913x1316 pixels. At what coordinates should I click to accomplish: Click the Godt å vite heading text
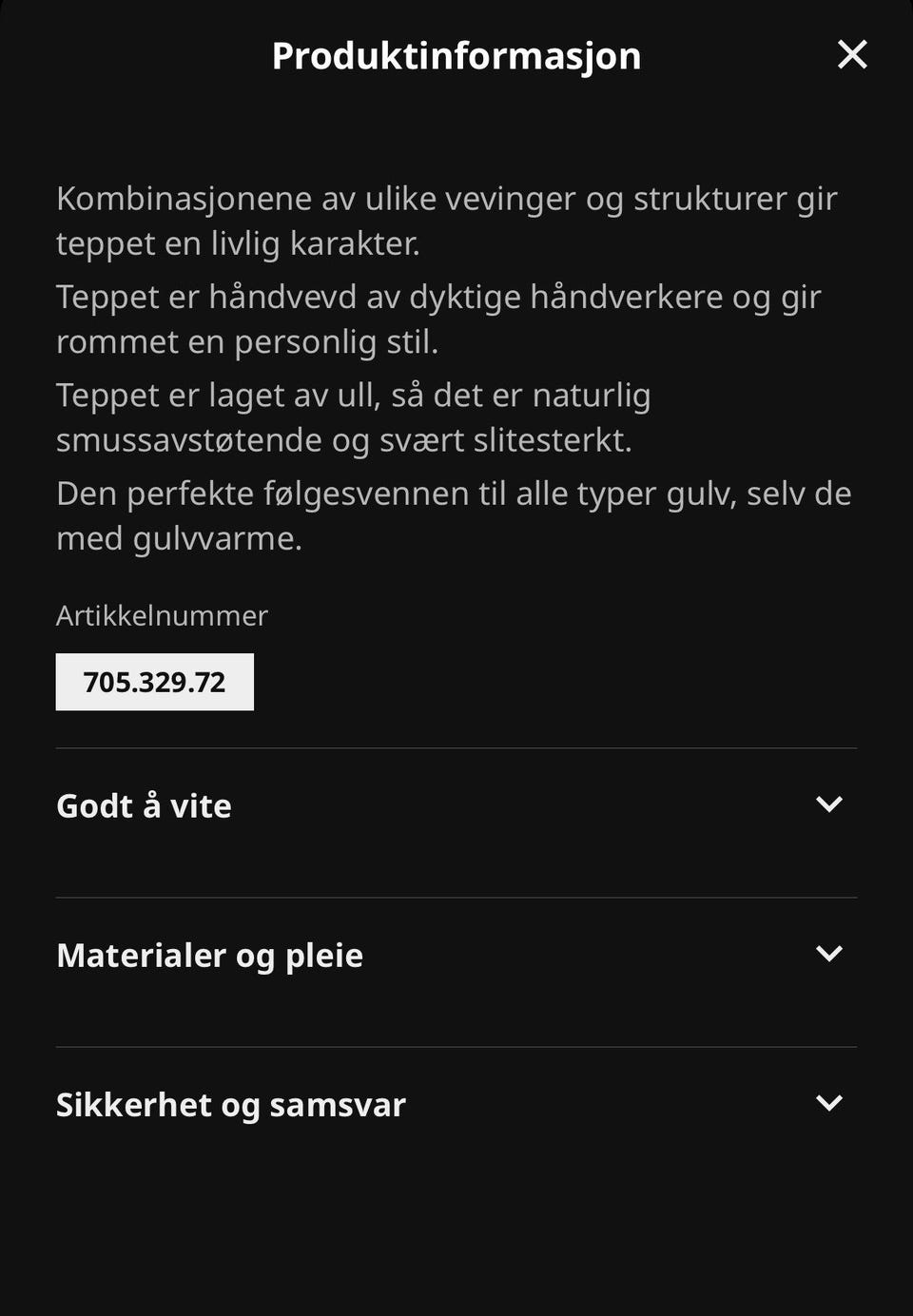pyautogui.click(x=143, y=805)
